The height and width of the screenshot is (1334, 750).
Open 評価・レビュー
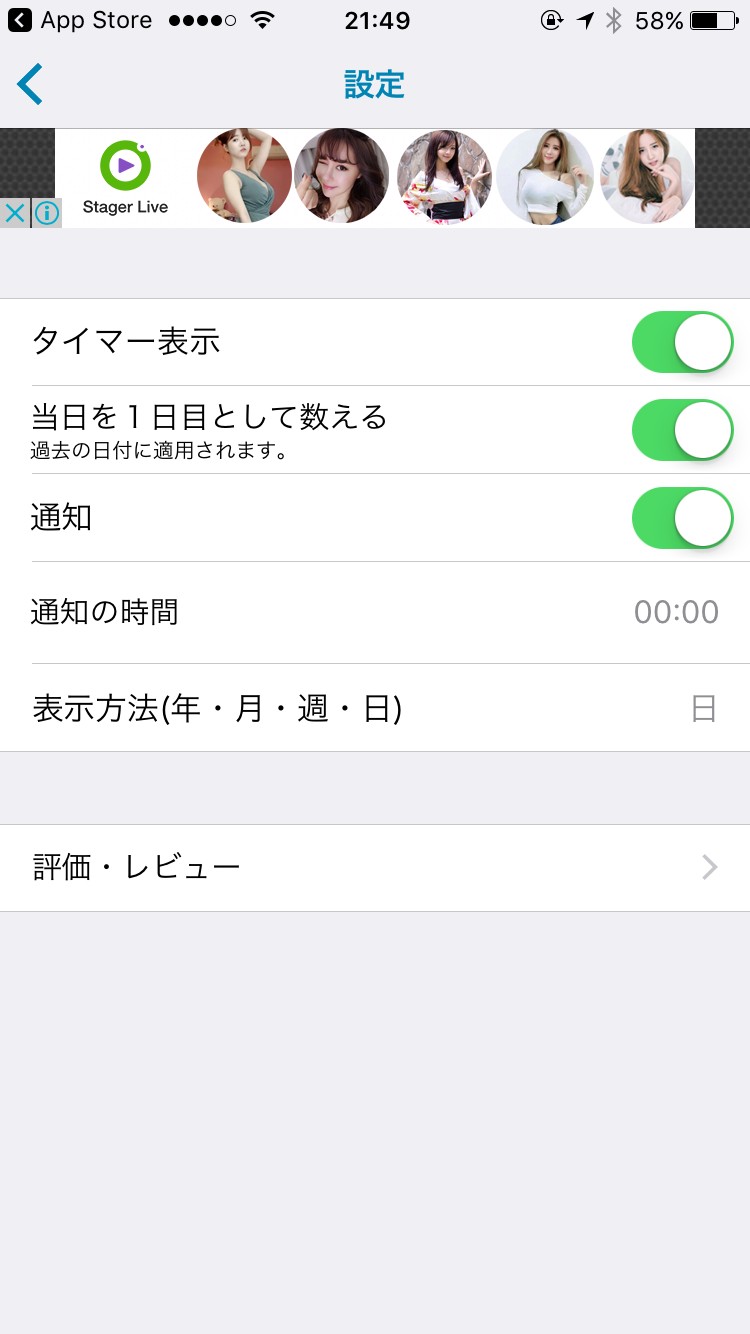(x=375, y=867)
